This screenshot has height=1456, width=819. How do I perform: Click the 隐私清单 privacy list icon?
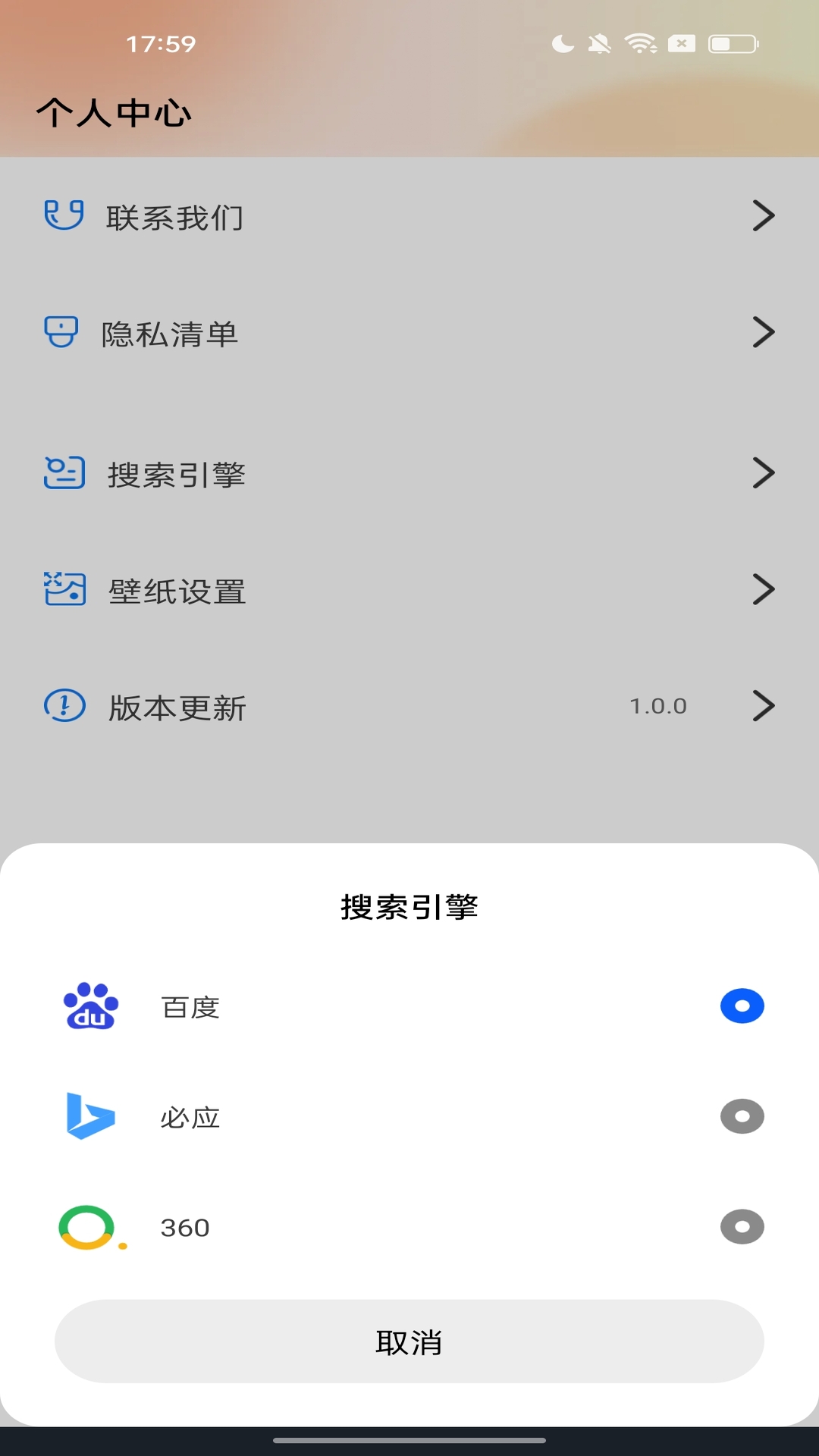point(62,331)
